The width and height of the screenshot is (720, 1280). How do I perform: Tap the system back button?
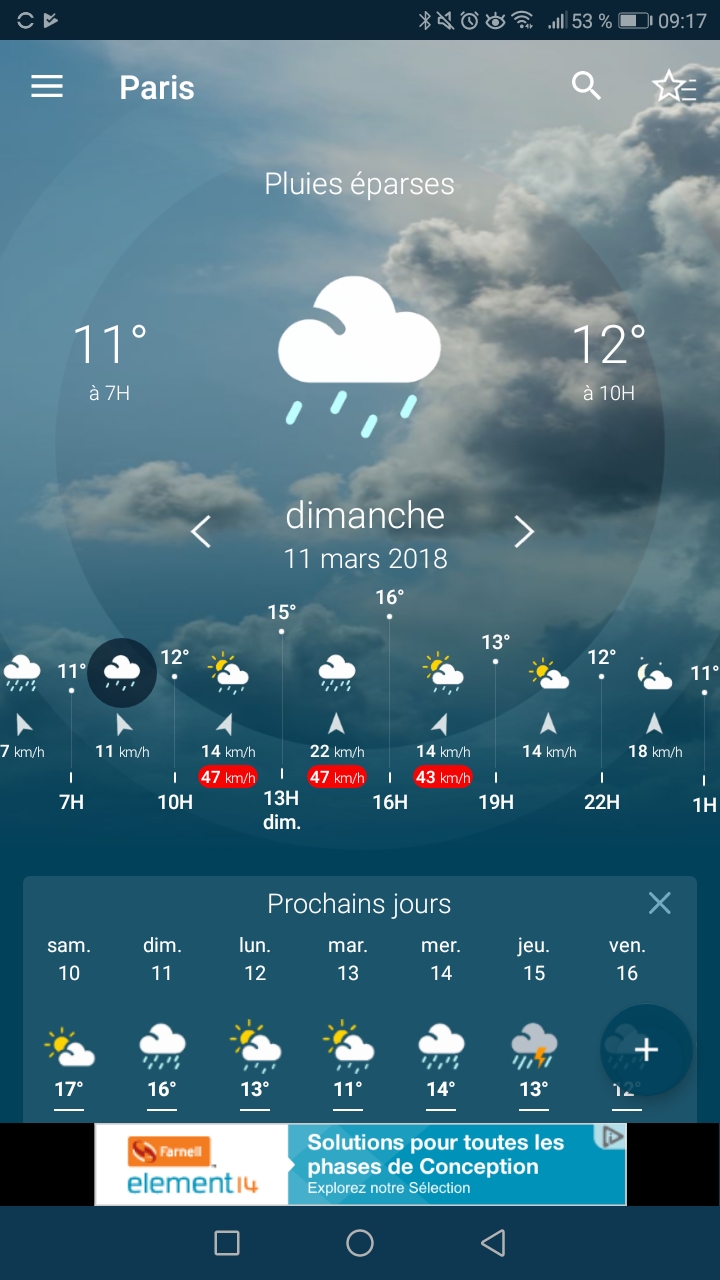click(x=493, y=1243)
